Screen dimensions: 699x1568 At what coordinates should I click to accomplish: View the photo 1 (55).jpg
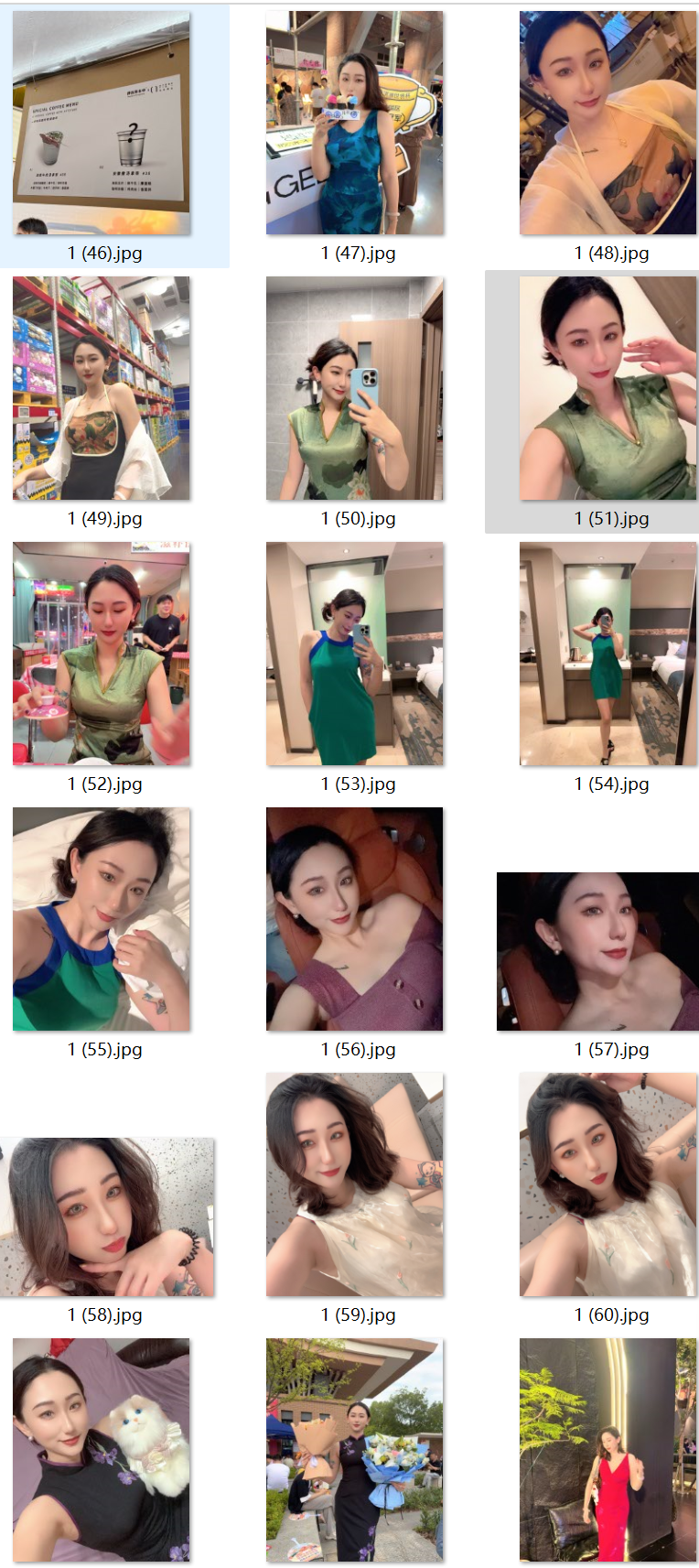pyautogui.click(x=102, y=919)
